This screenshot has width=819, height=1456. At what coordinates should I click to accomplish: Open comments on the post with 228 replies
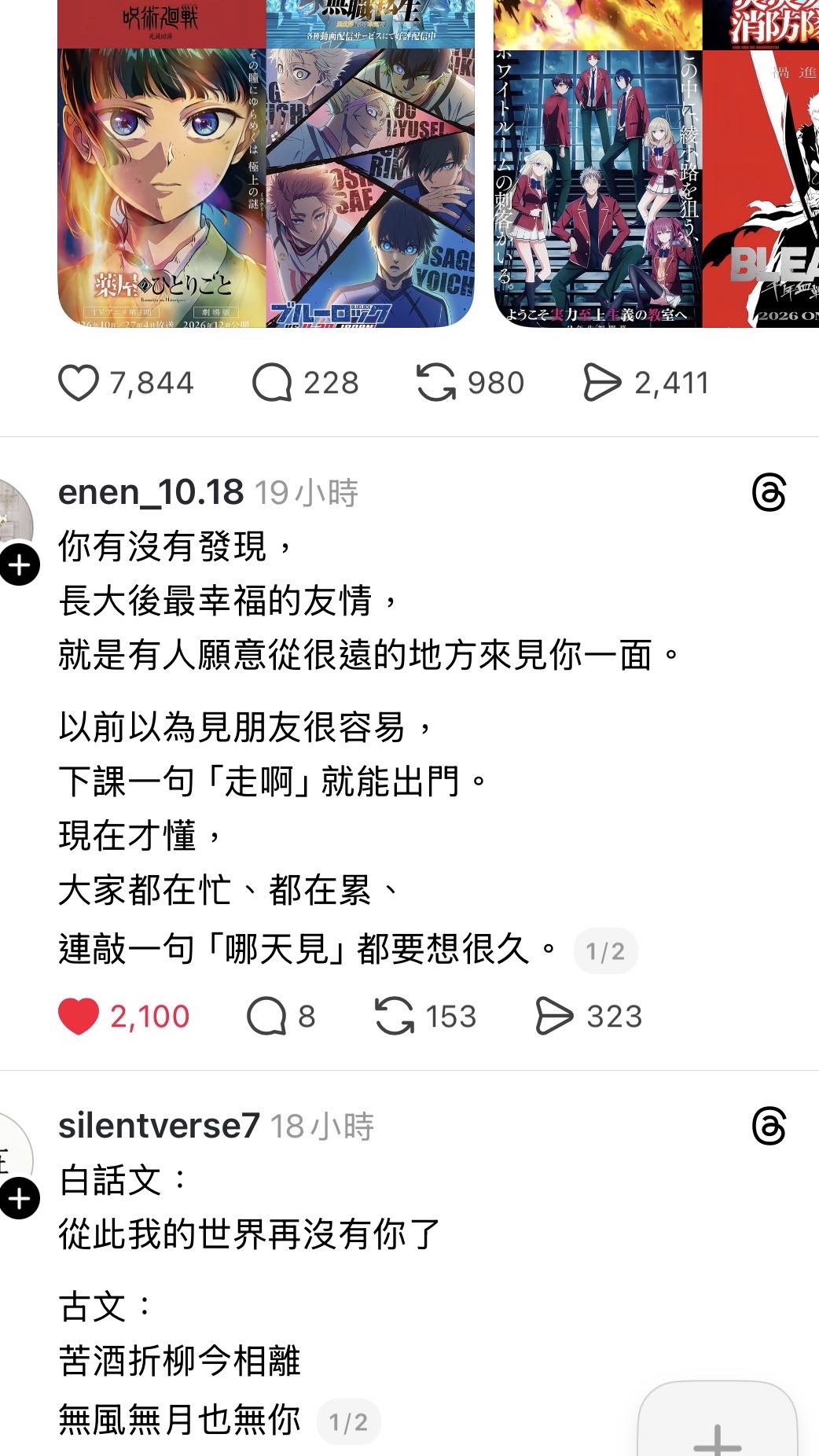click(272, 383)
